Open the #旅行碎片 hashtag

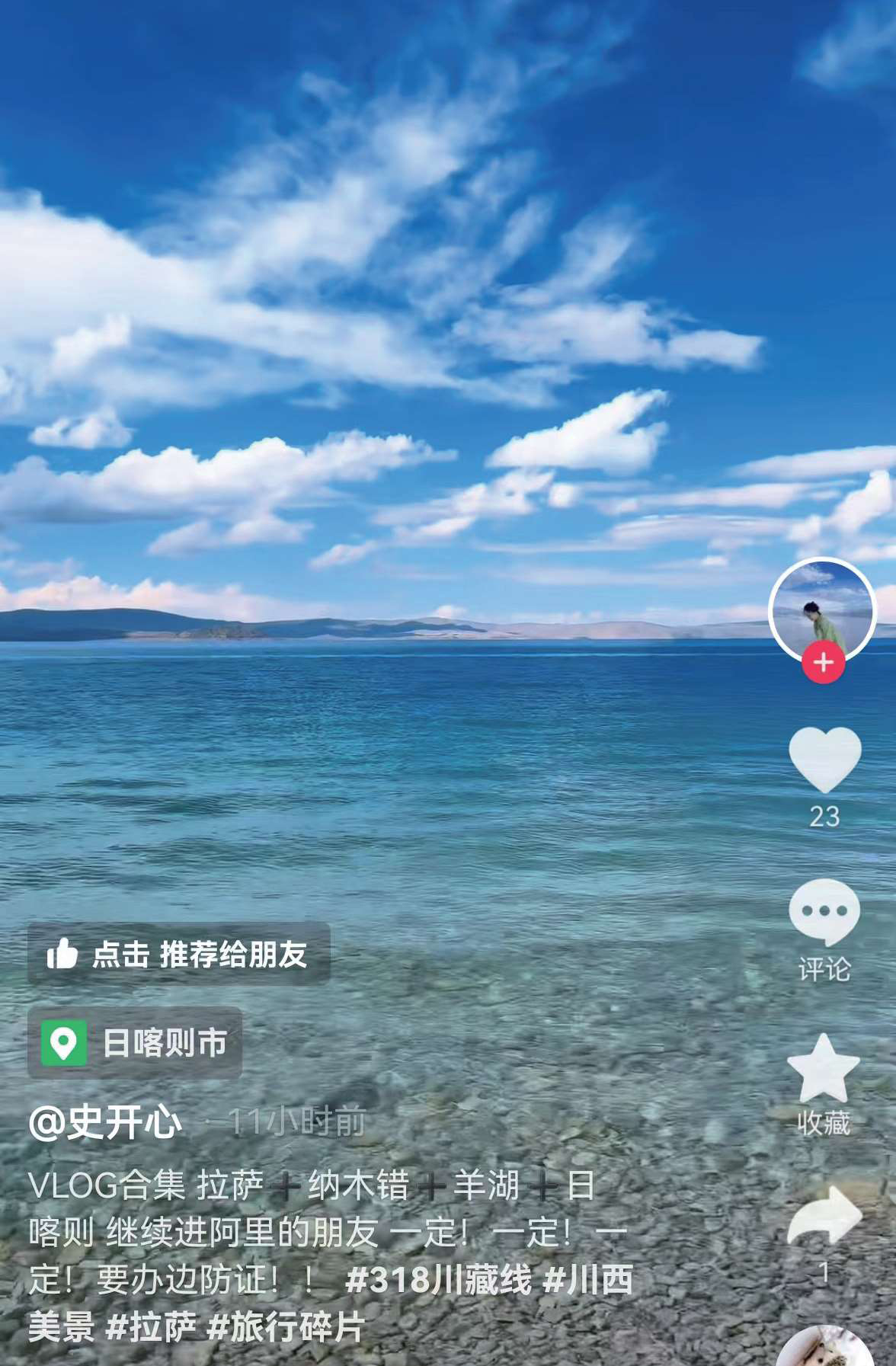[286, 1327]
